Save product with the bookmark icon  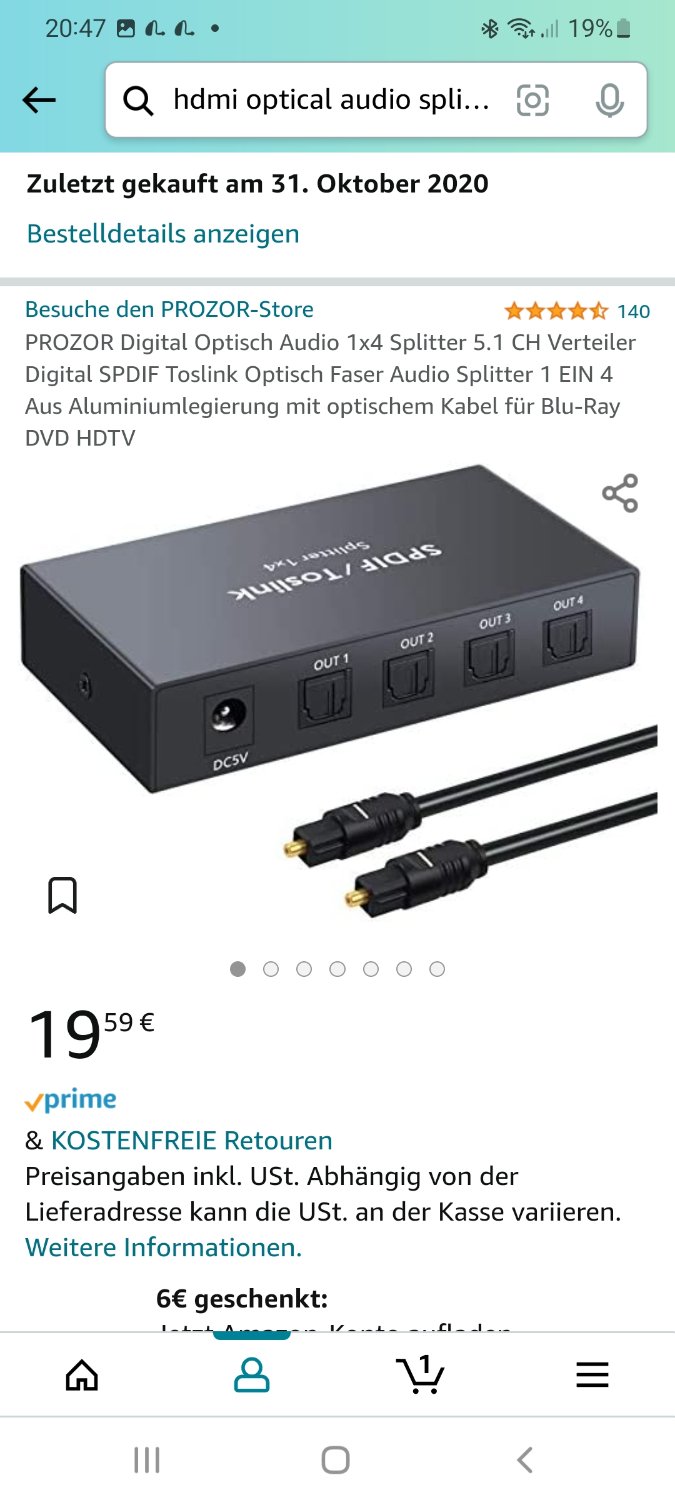(x=62, y=895)
